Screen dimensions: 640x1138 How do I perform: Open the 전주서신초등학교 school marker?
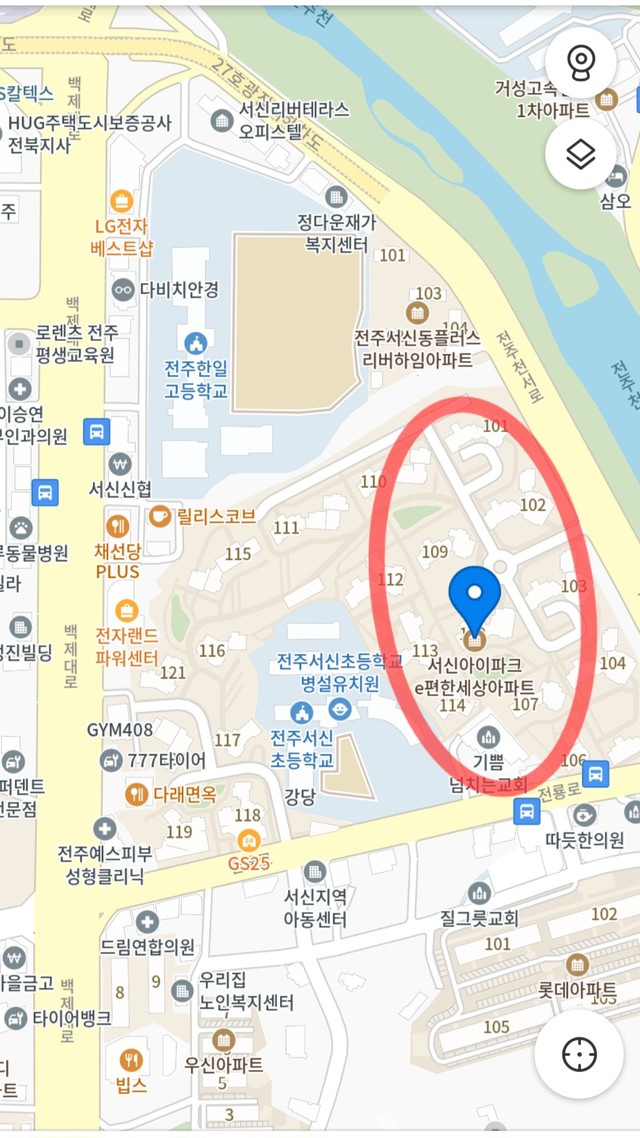click(x=302, y=713)
